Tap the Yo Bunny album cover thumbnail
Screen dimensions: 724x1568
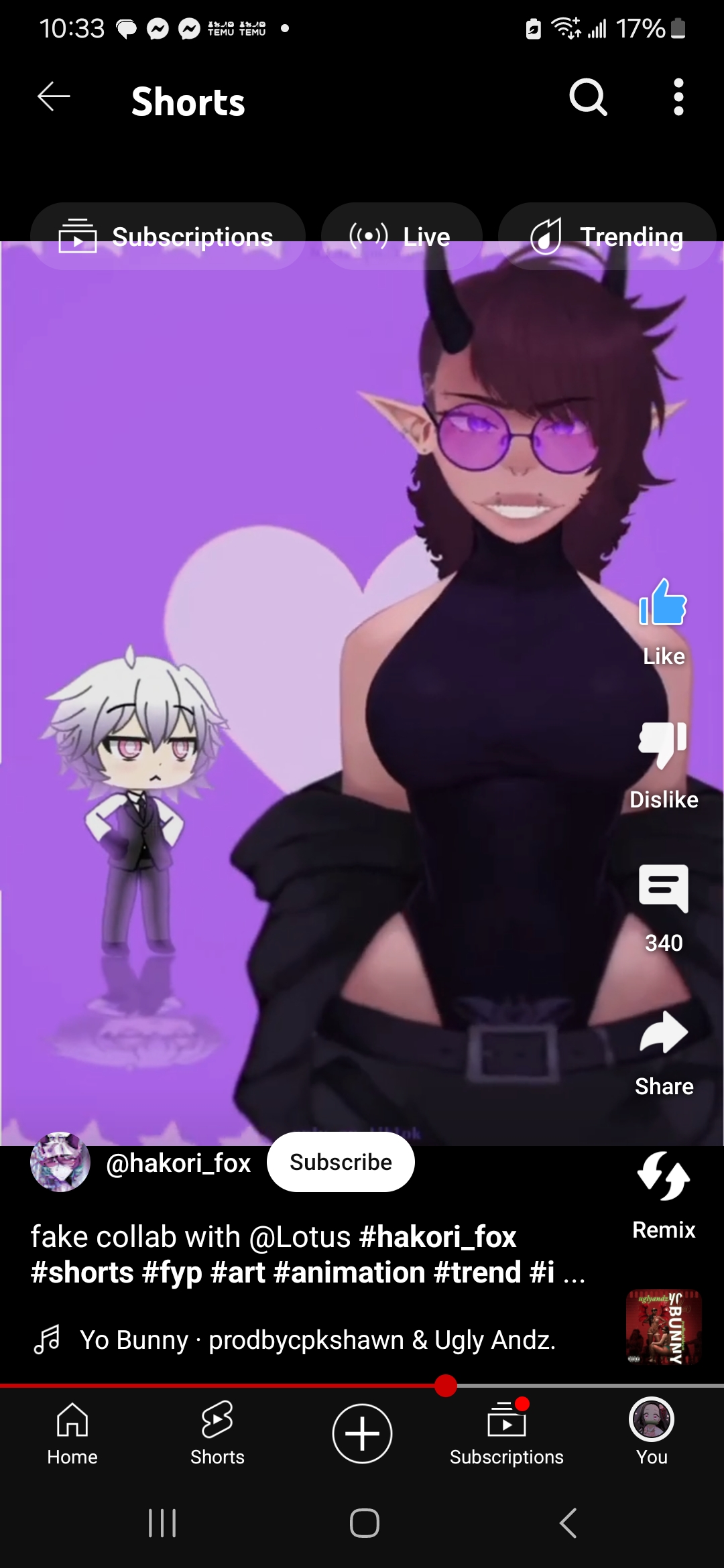[x=663, y=1328]
